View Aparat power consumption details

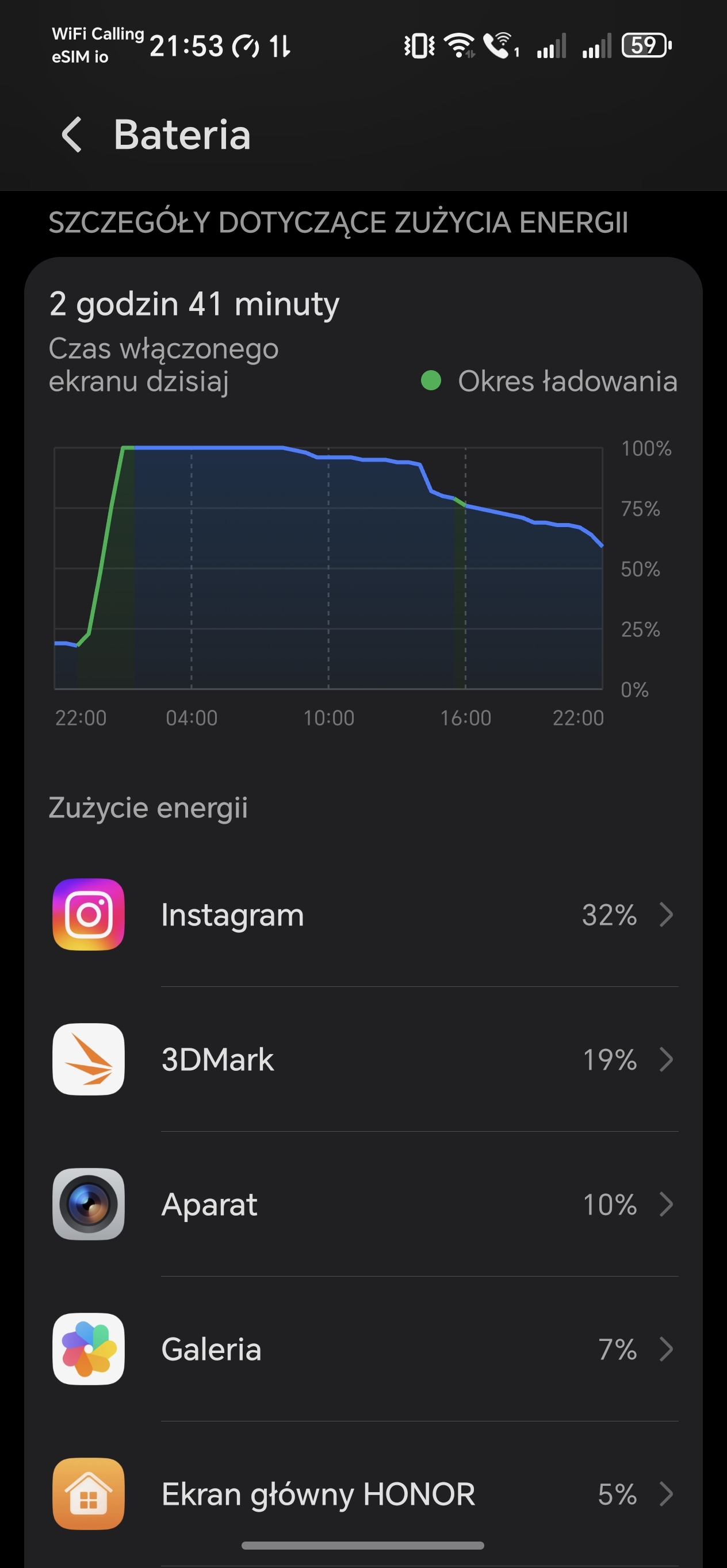click(363, 1204)
